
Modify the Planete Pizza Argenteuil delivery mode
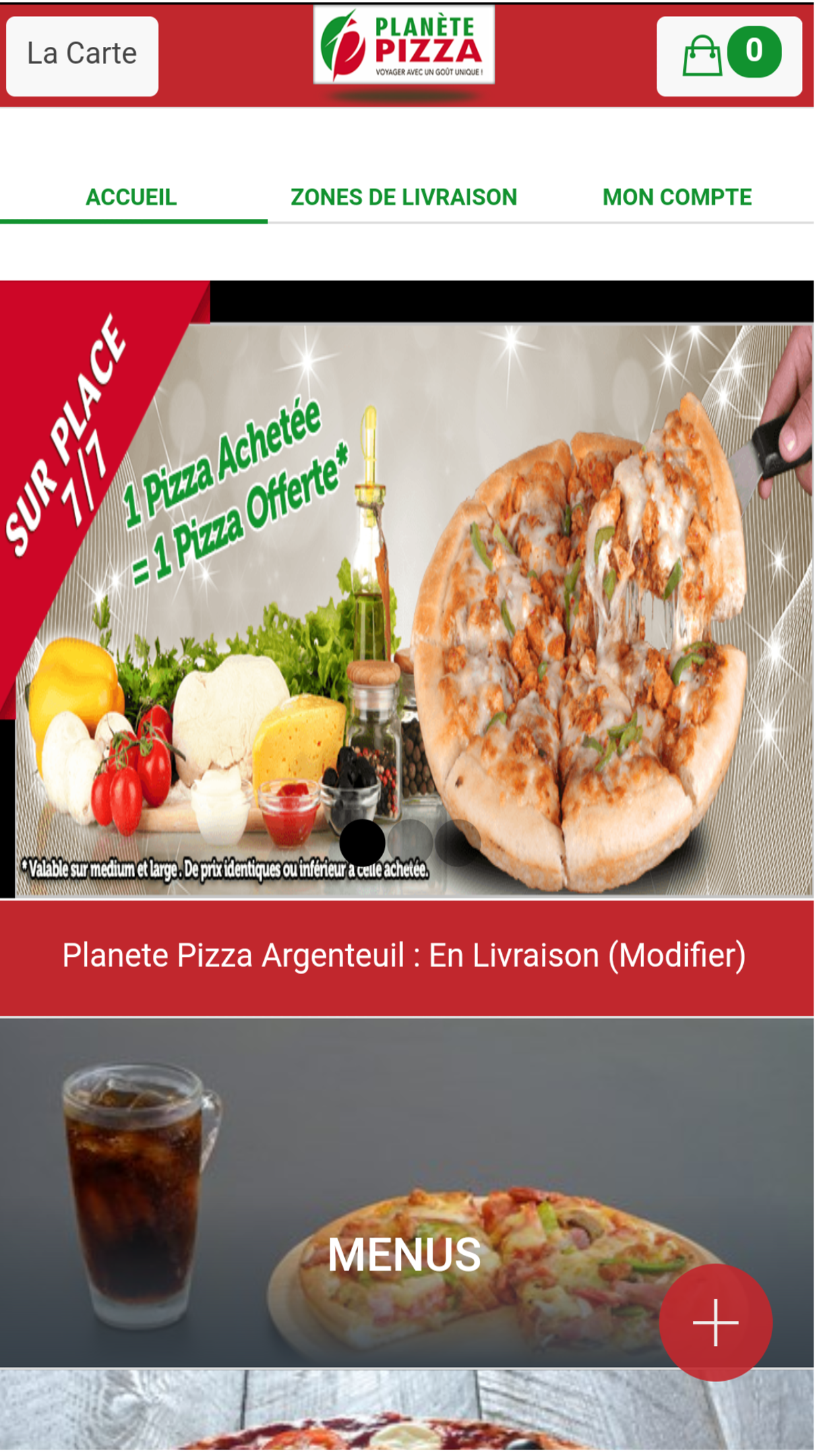677,956
